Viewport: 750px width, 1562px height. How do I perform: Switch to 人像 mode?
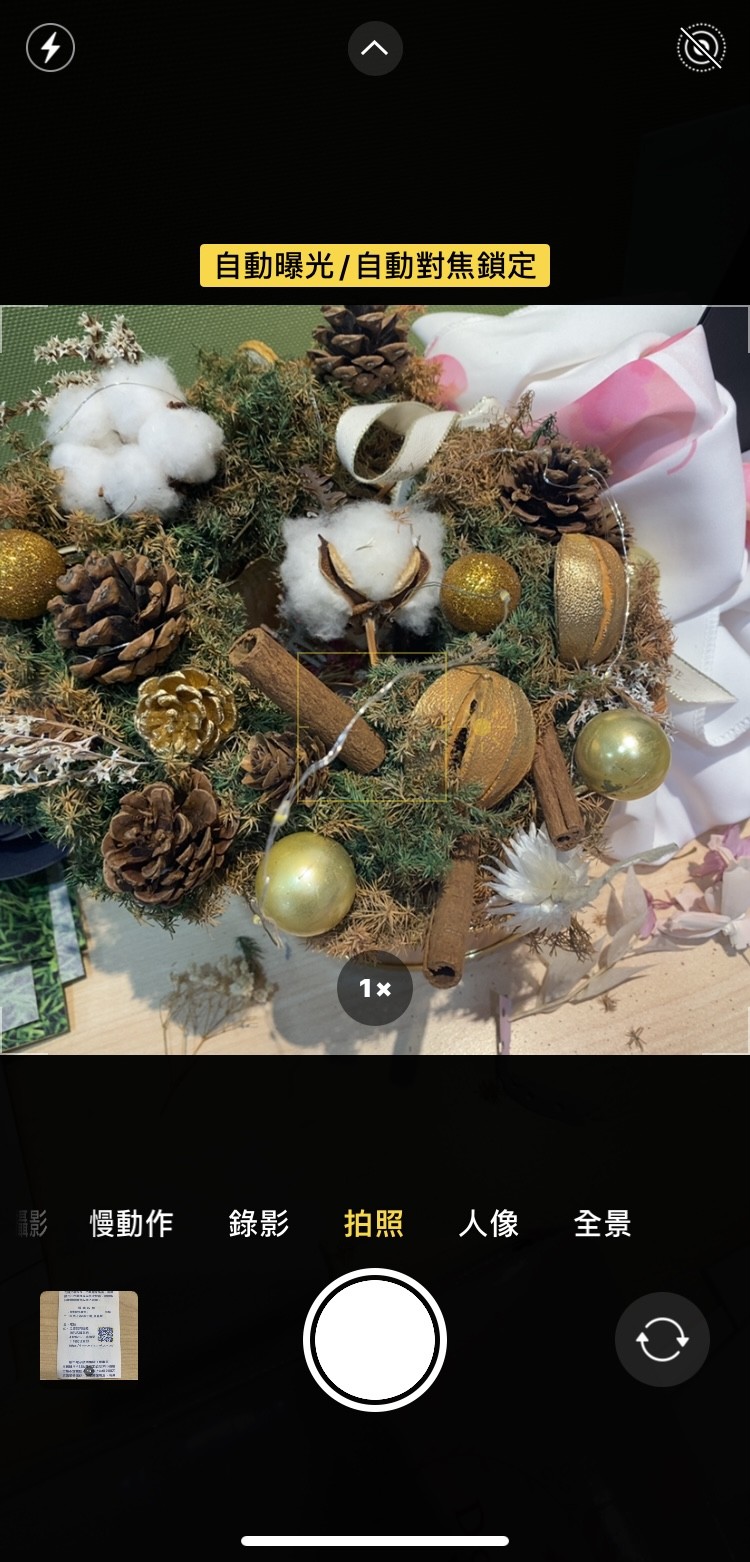[x=489, y=1223]
